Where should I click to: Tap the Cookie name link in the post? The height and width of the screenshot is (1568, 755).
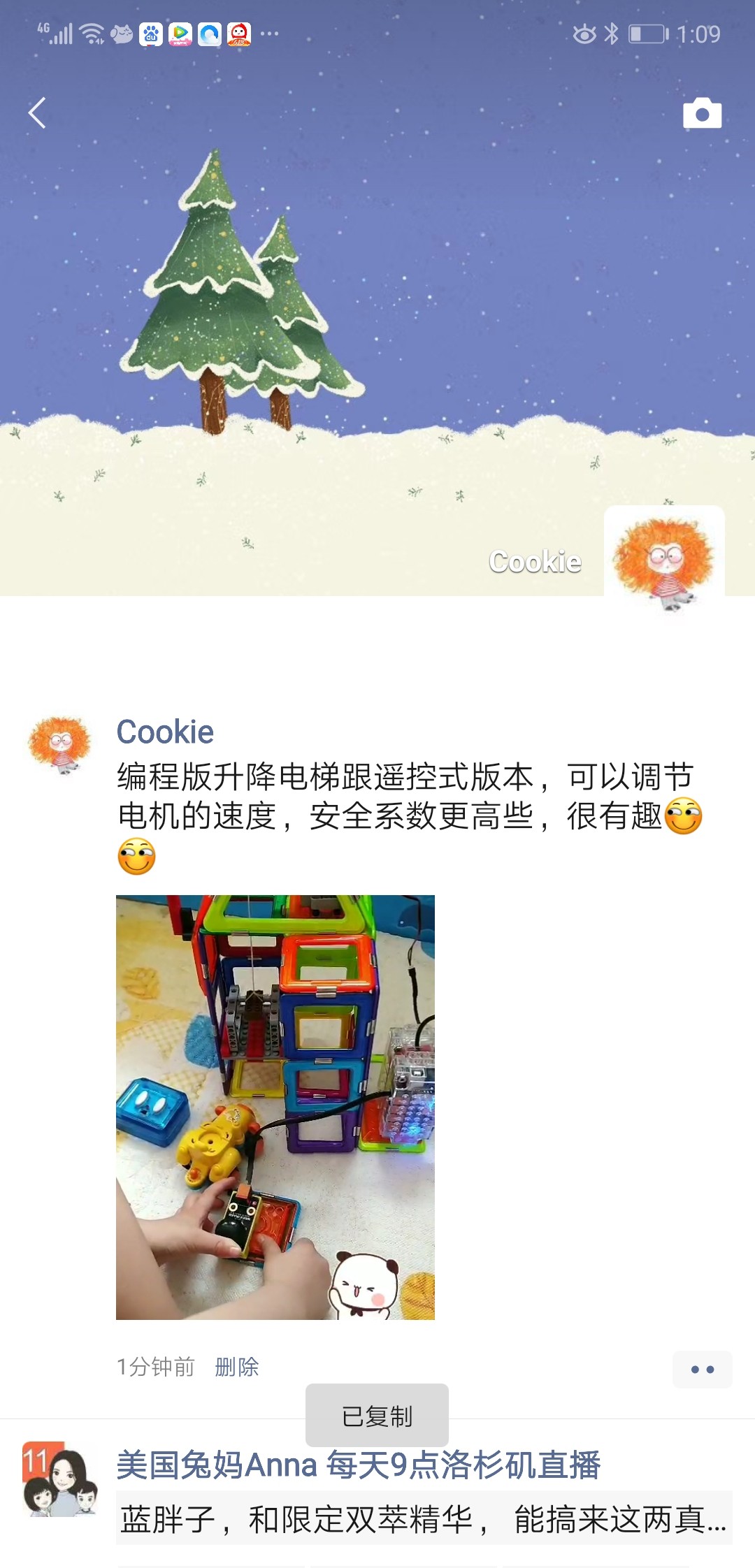(x=165, y=732)
